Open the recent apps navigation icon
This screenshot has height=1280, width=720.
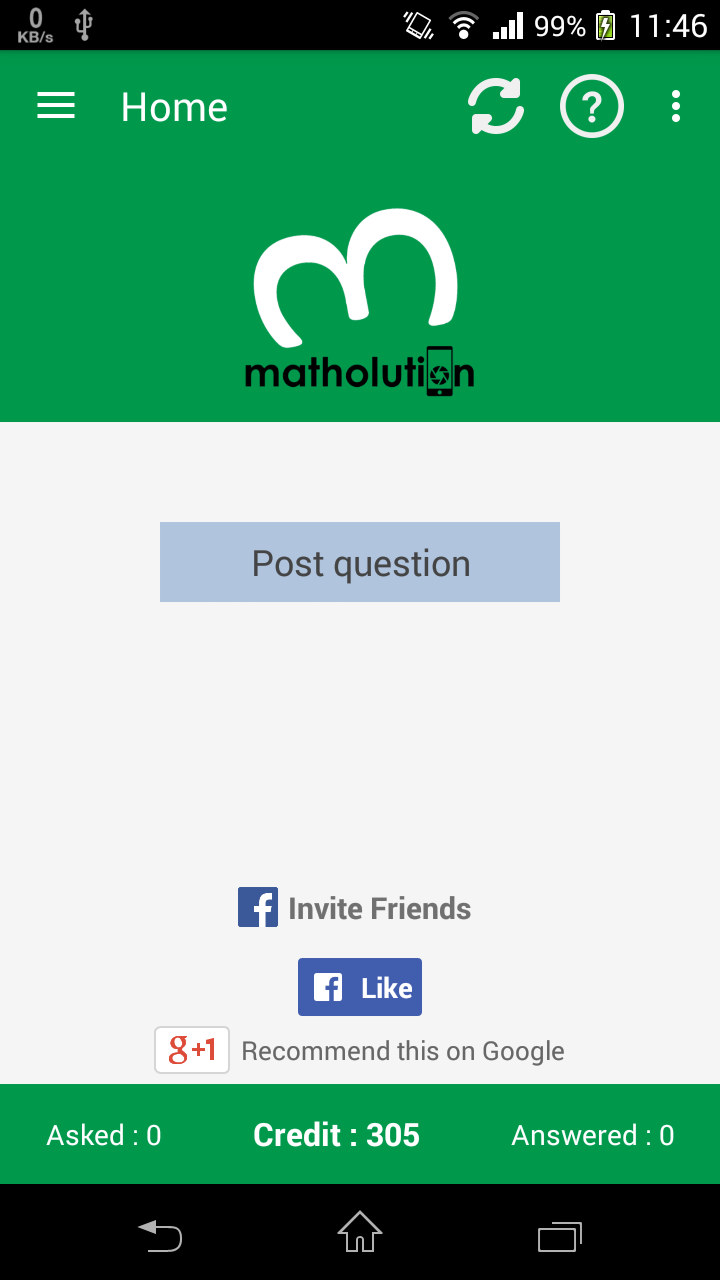(559, 1235)
